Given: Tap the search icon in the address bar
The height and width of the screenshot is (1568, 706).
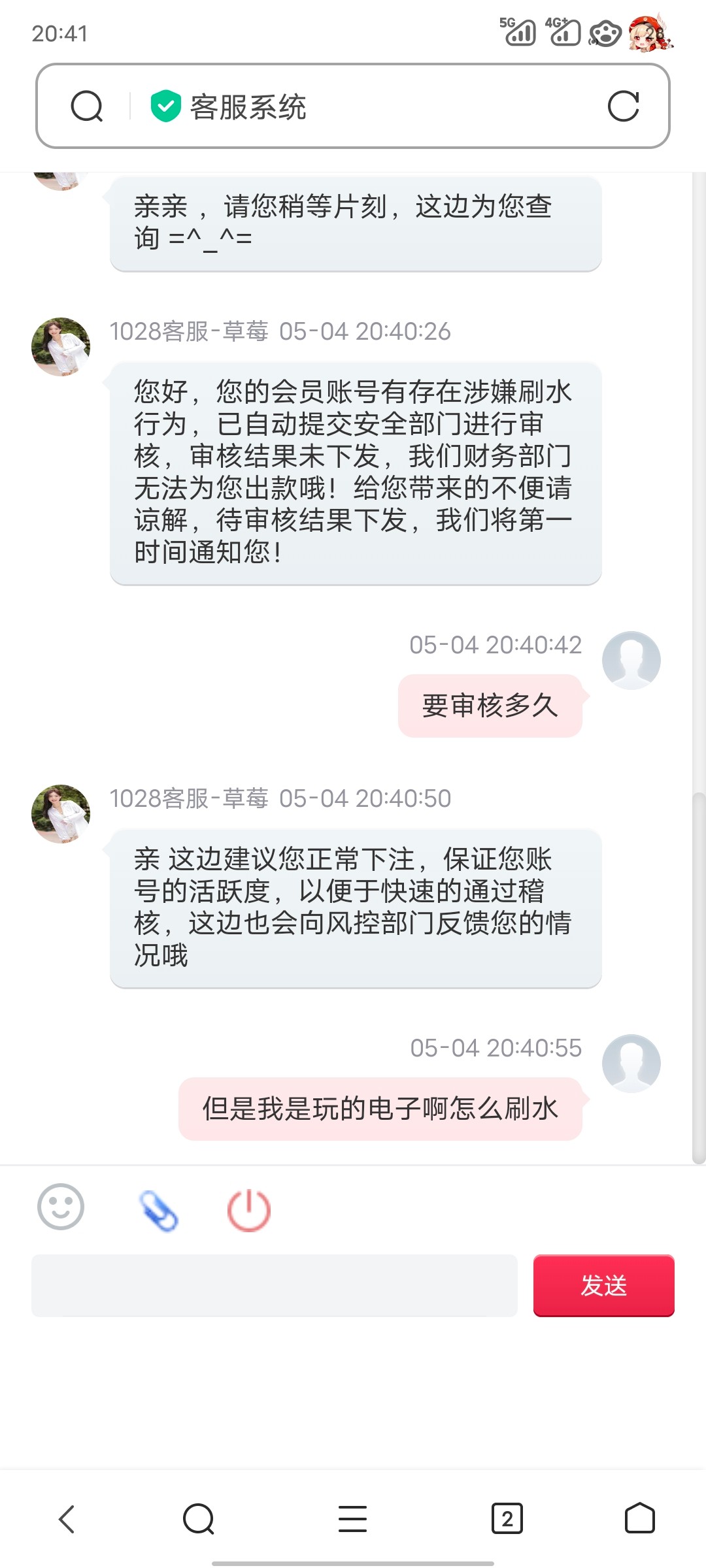Looking at the screenshot, I should point(87,106).
